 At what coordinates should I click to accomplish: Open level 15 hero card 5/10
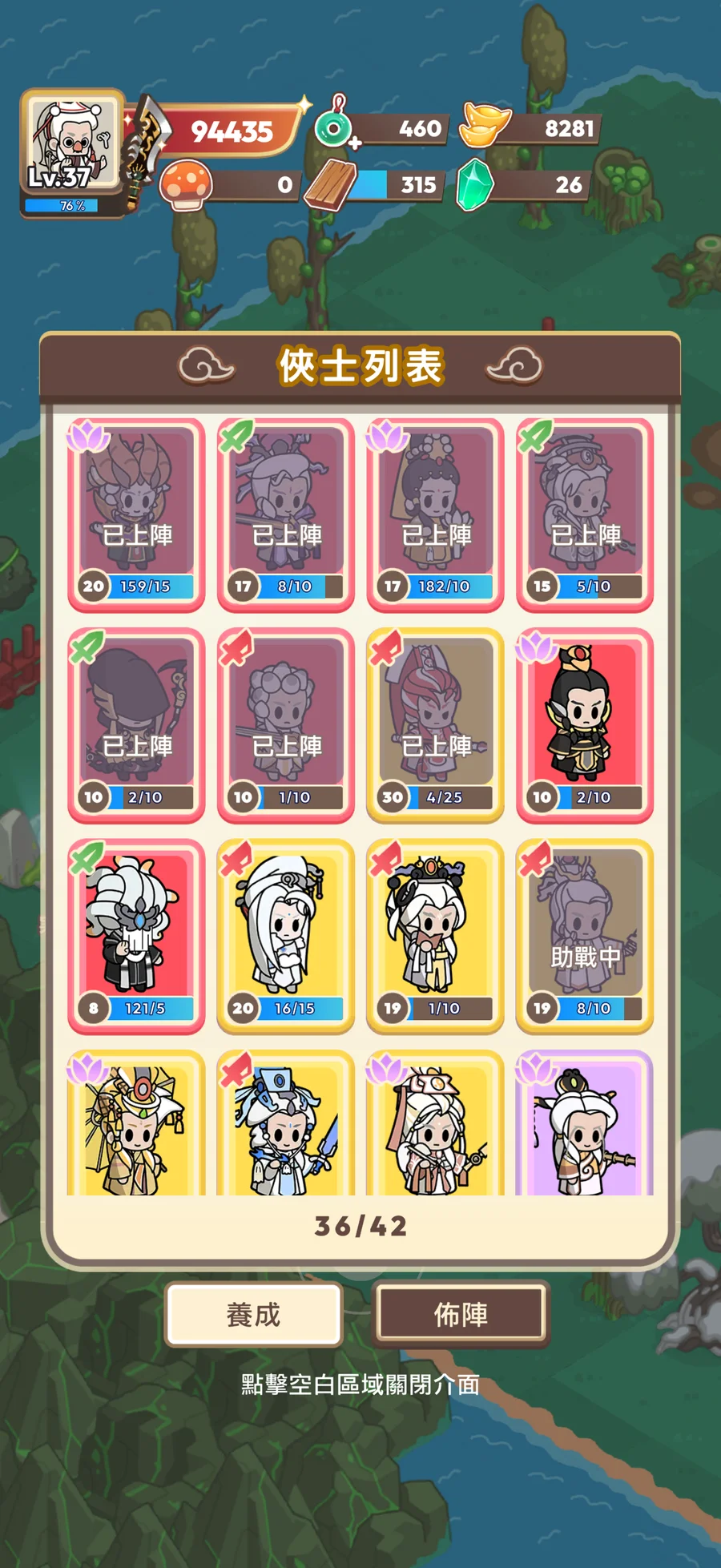click(x=585, y=514)
